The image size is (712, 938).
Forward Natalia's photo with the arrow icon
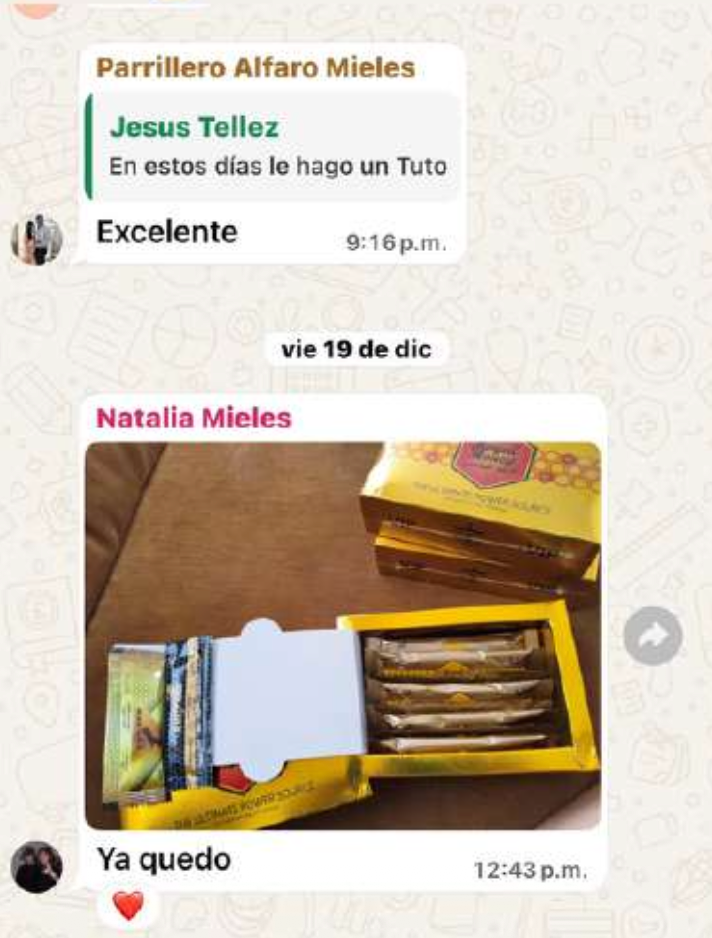(653, 636)
